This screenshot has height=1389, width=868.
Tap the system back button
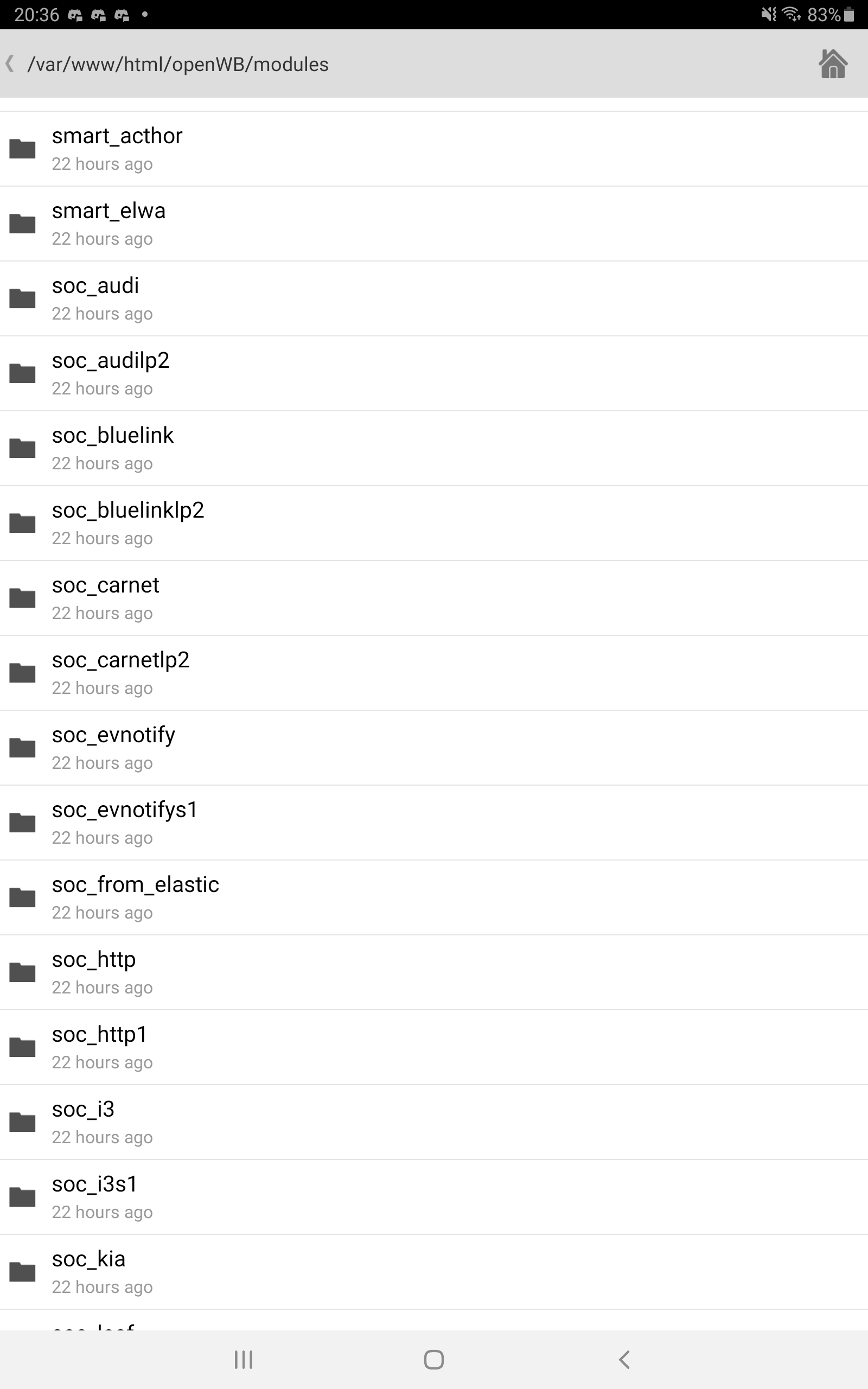pos(624,1360)
